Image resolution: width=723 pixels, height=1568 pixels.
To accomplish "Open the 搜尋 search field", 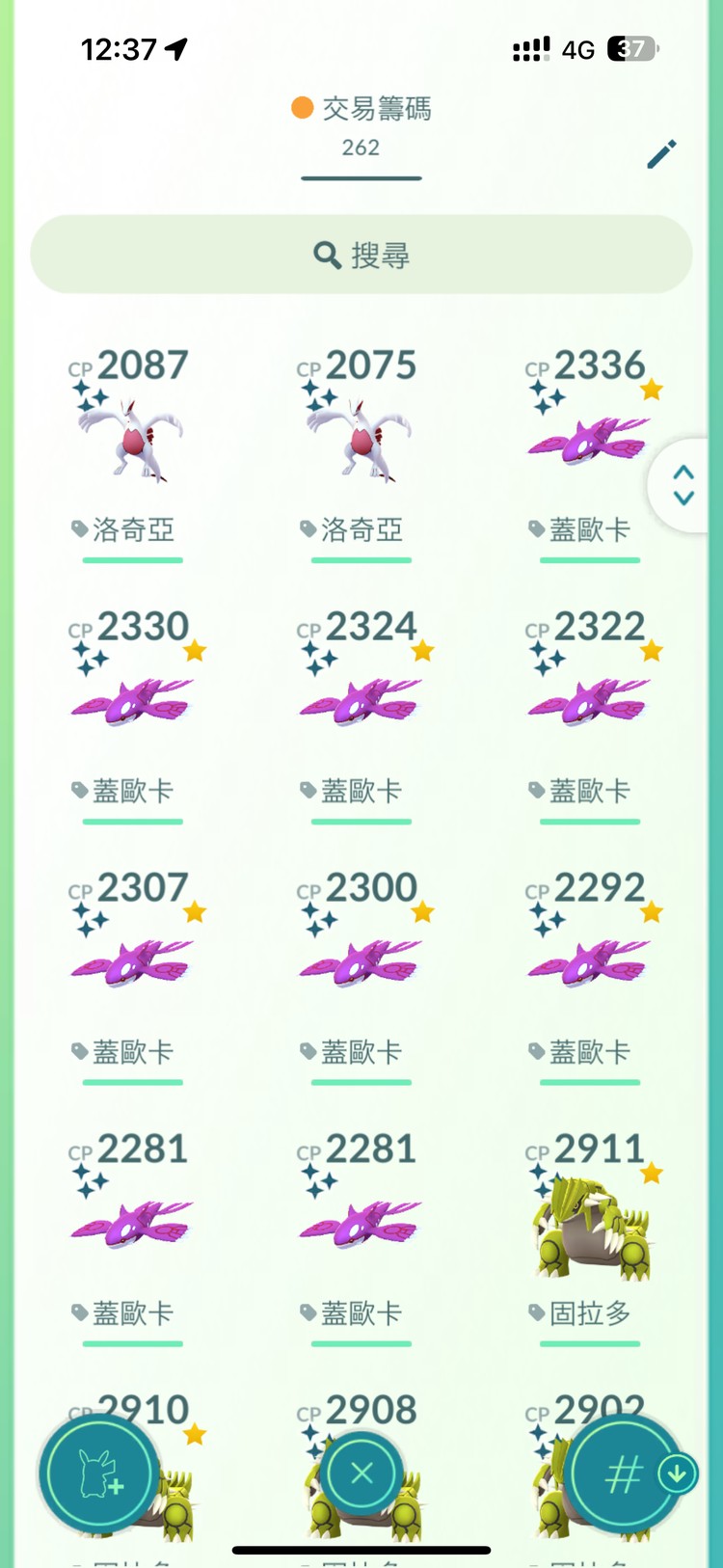I will click(x=361, y=255).
